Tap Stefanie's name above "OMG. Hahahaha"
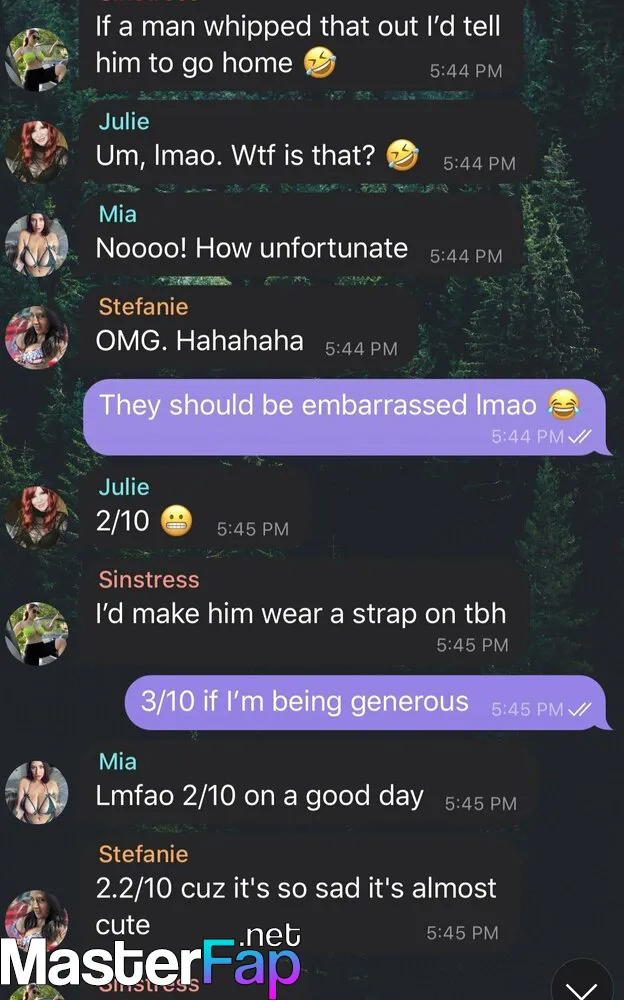Image resolution: width=624 pixels, height=1000 pixels. [144, 307]
